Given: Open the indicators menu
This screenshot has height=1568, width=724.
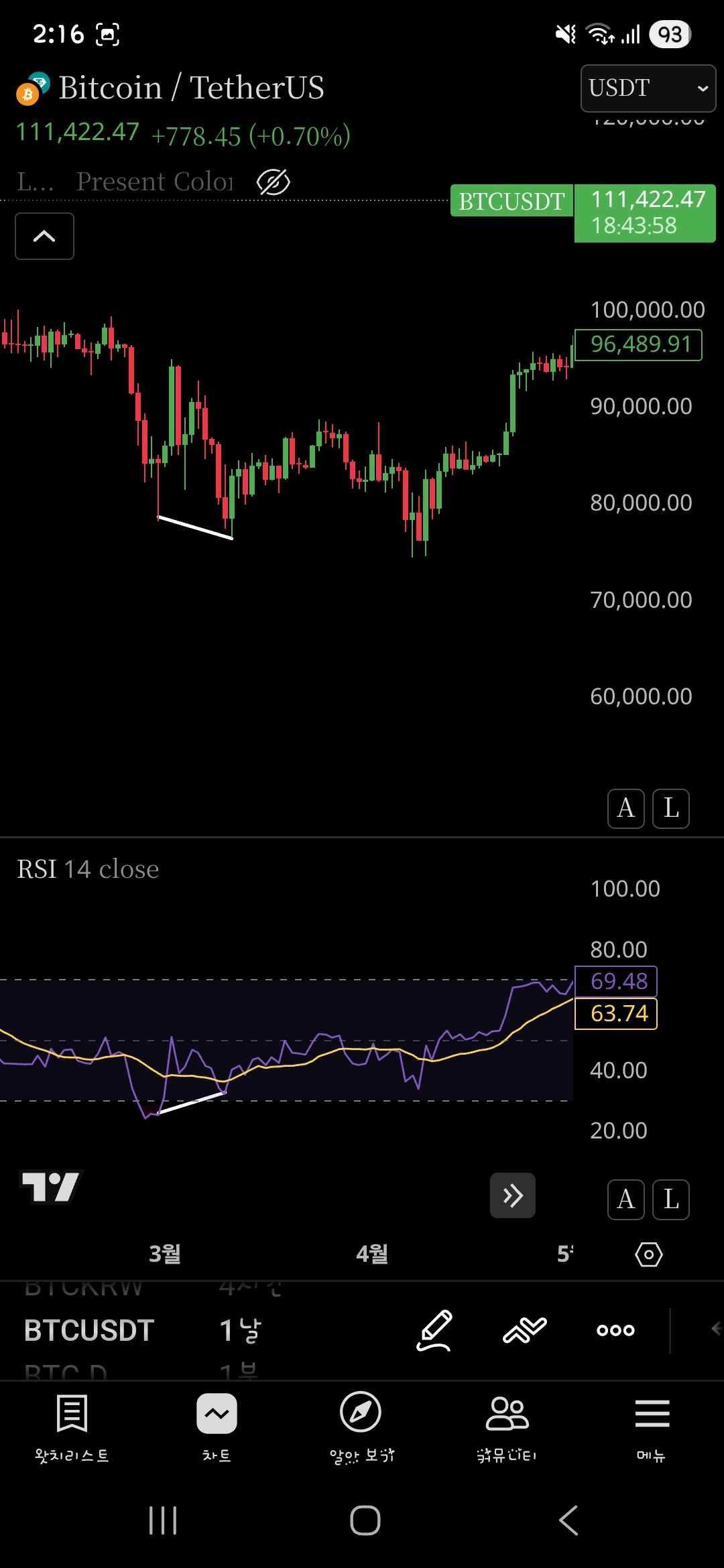Looking at the screenshot, I should (x=525, y=1330).
